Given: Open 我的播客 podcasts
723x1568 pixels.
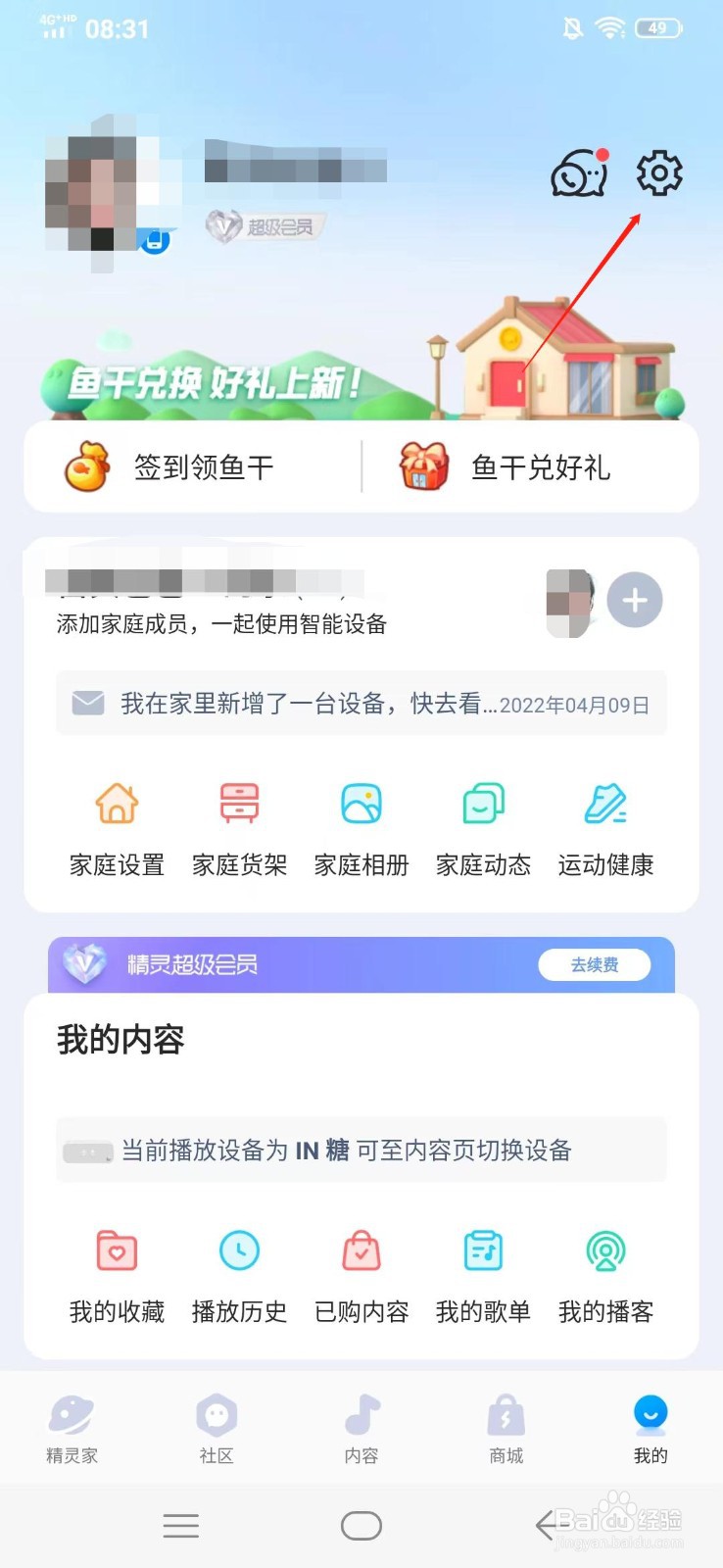Looking at the screenshot, I should tap(605, 1272).
